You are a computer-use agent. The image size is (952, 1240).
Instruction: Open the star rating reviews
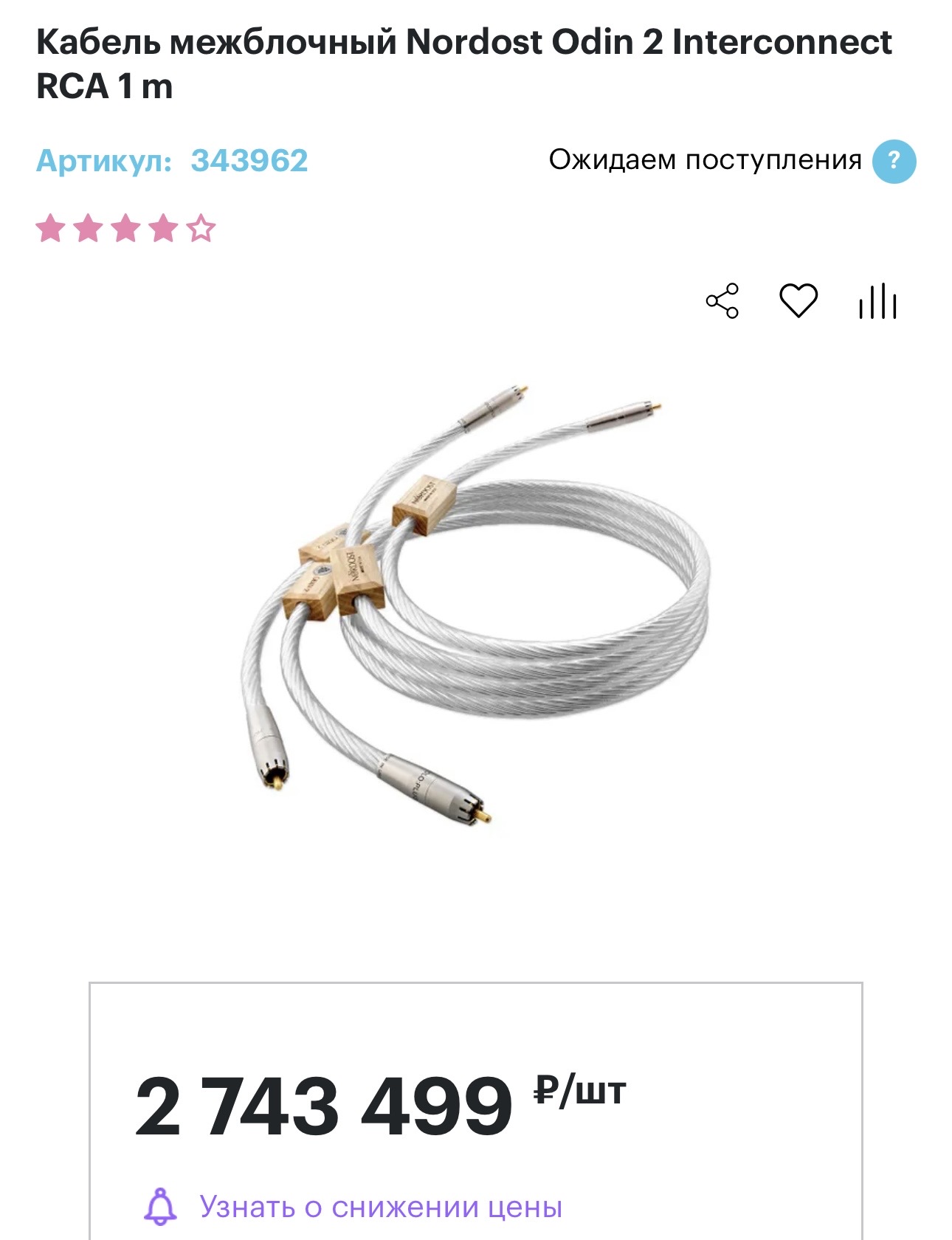(x=125, y=229)
